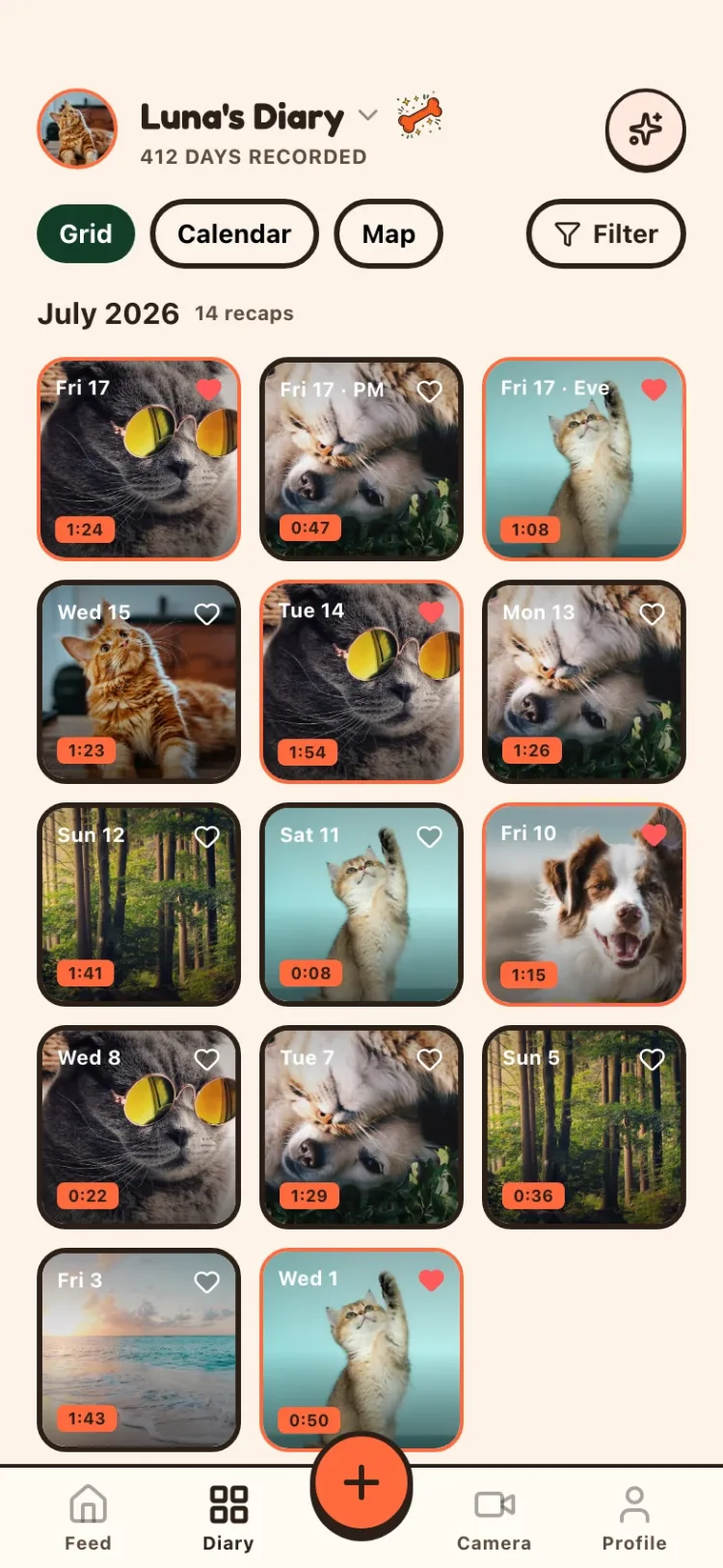Switch to the Profile tab
Screen dimensions: 723x1568
coord(634,1517)
